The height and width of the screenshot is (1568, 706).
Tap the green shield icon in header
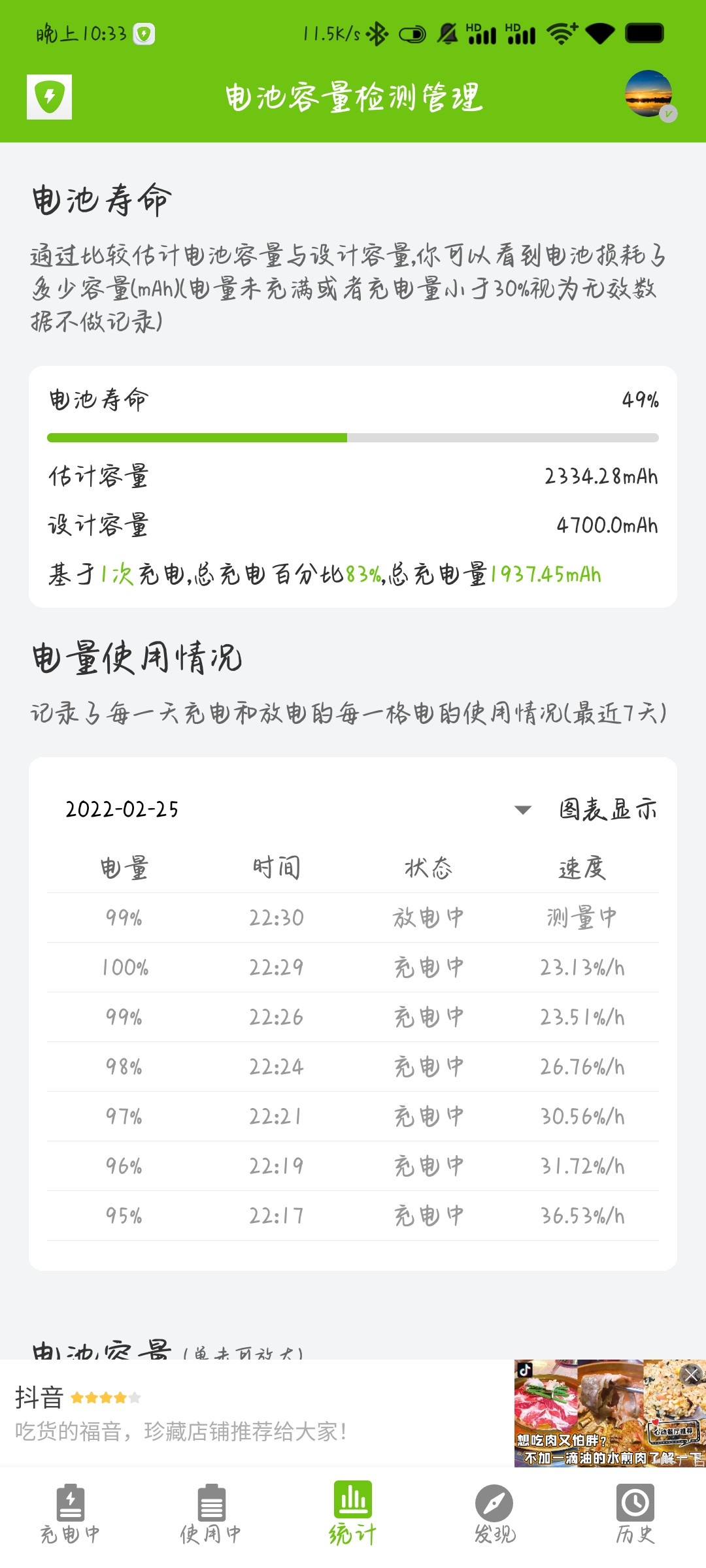[x=49, y=97]
